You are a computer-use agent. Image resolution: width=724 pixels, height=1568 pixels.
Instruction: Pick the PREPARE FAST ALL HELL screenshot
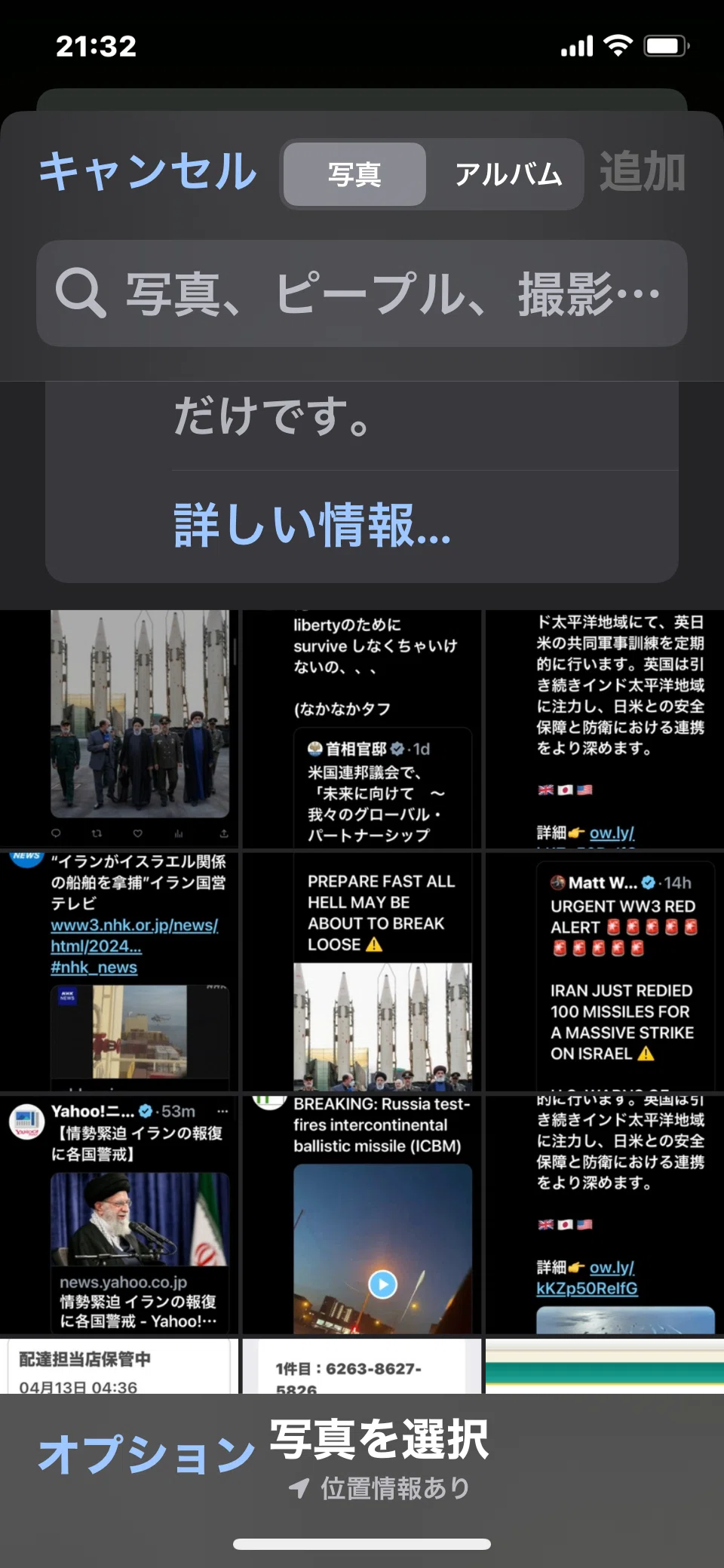click(x=362, y=971)
